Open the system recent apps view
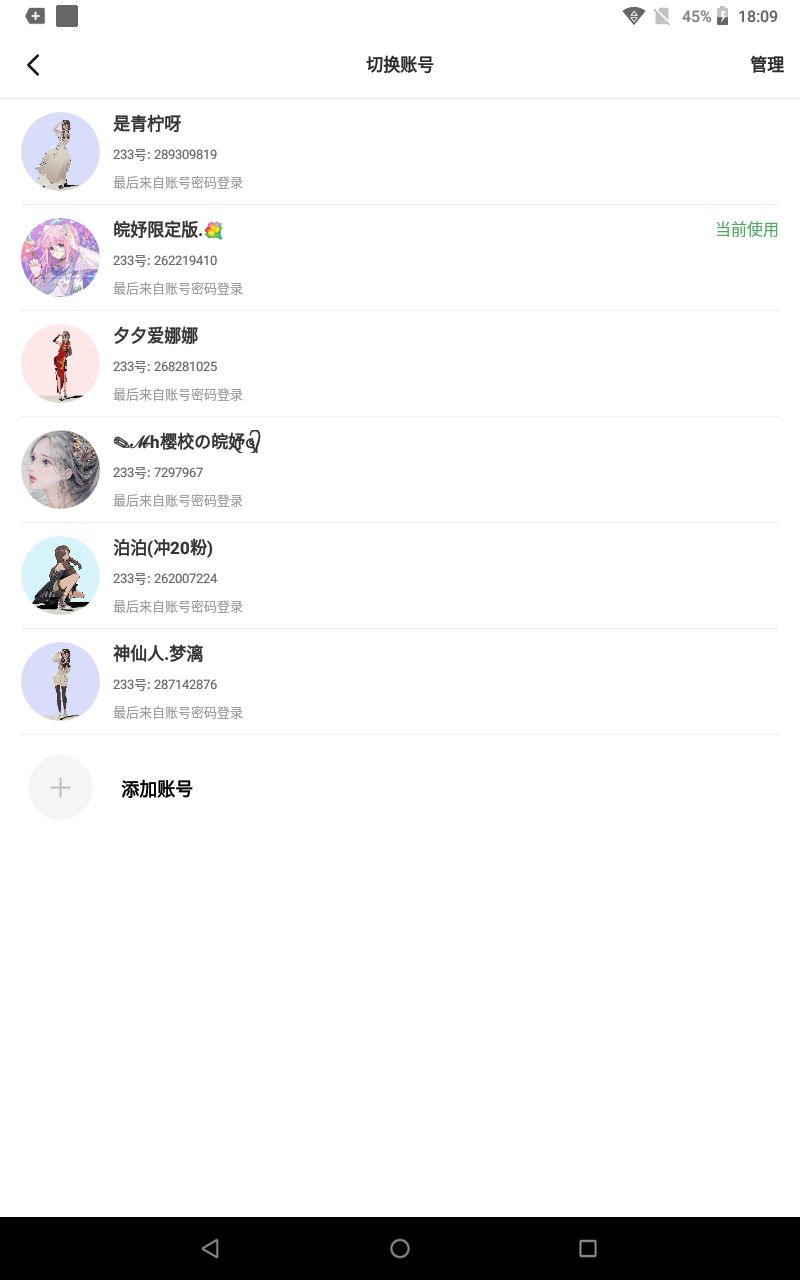The height and width of the screenshot is (1280, 800). 588,1248
